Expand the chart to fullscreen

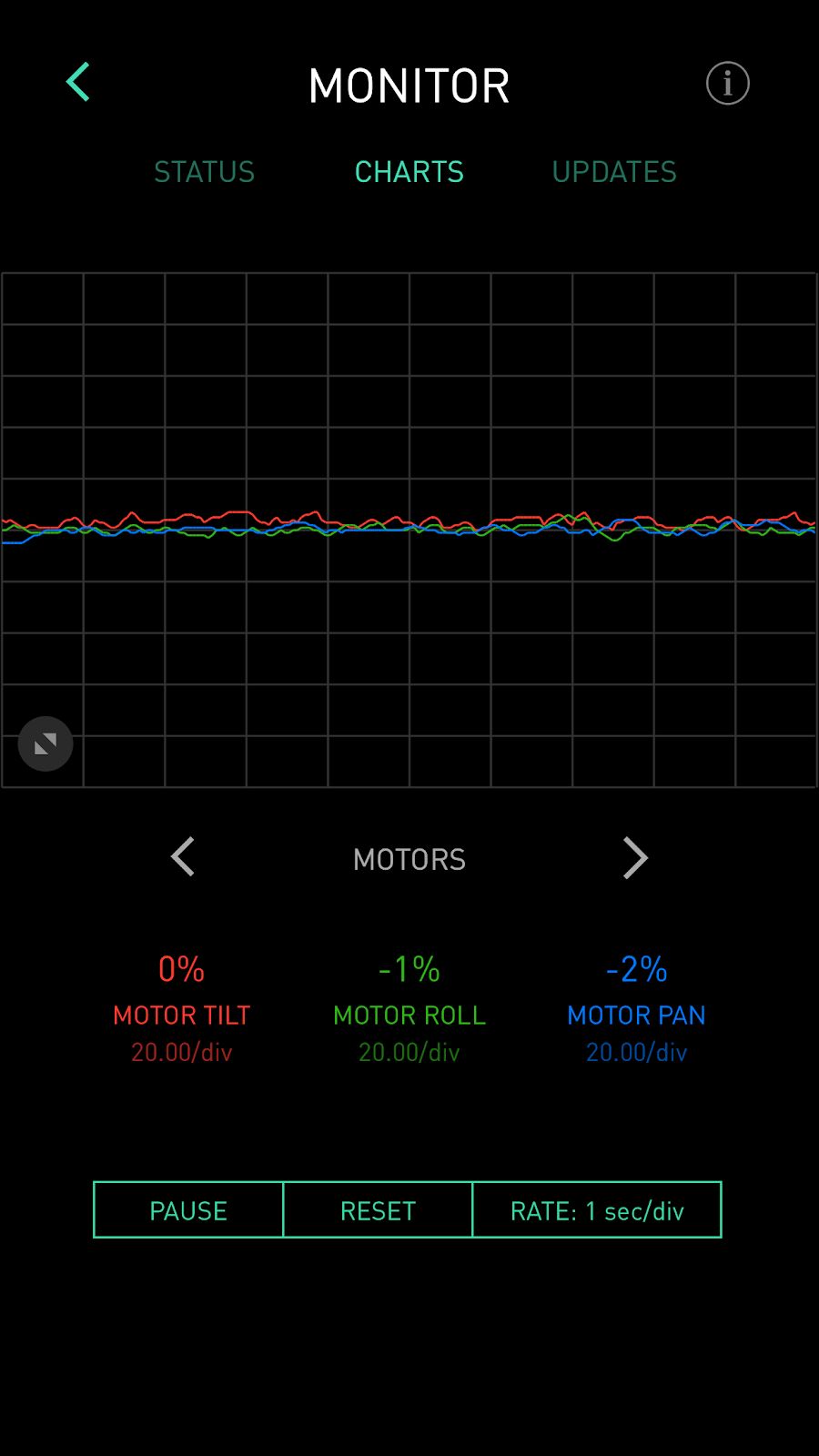(45, 744)
